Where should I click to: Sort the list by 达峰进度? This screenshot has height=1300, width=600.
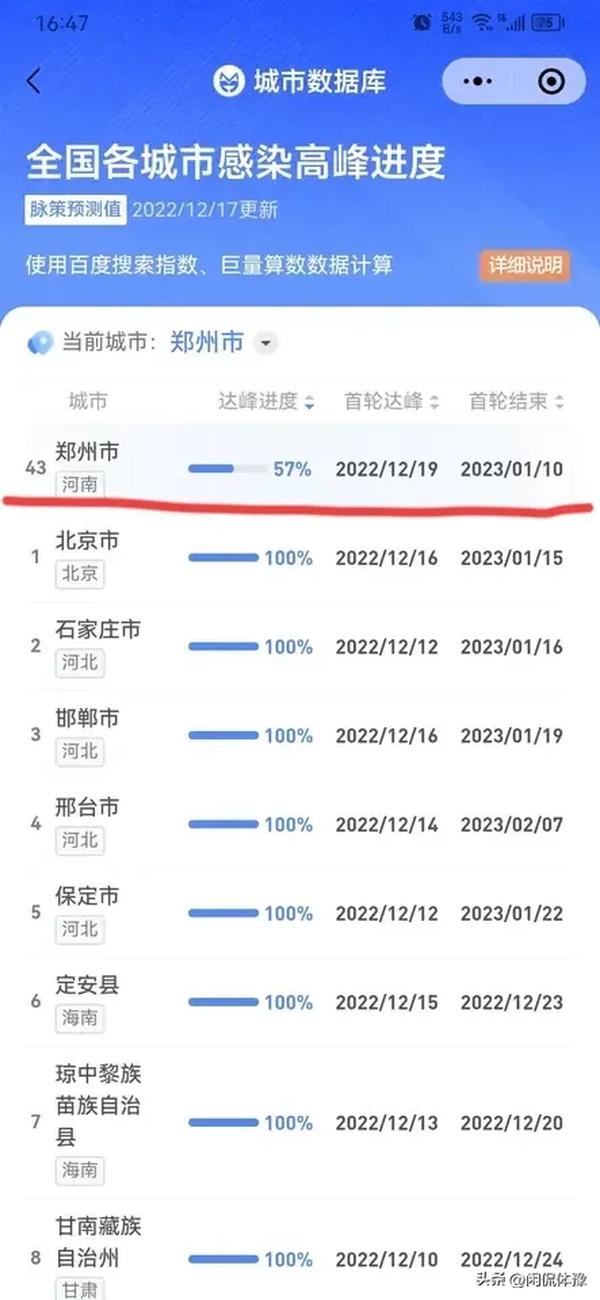tap(267, 402)
